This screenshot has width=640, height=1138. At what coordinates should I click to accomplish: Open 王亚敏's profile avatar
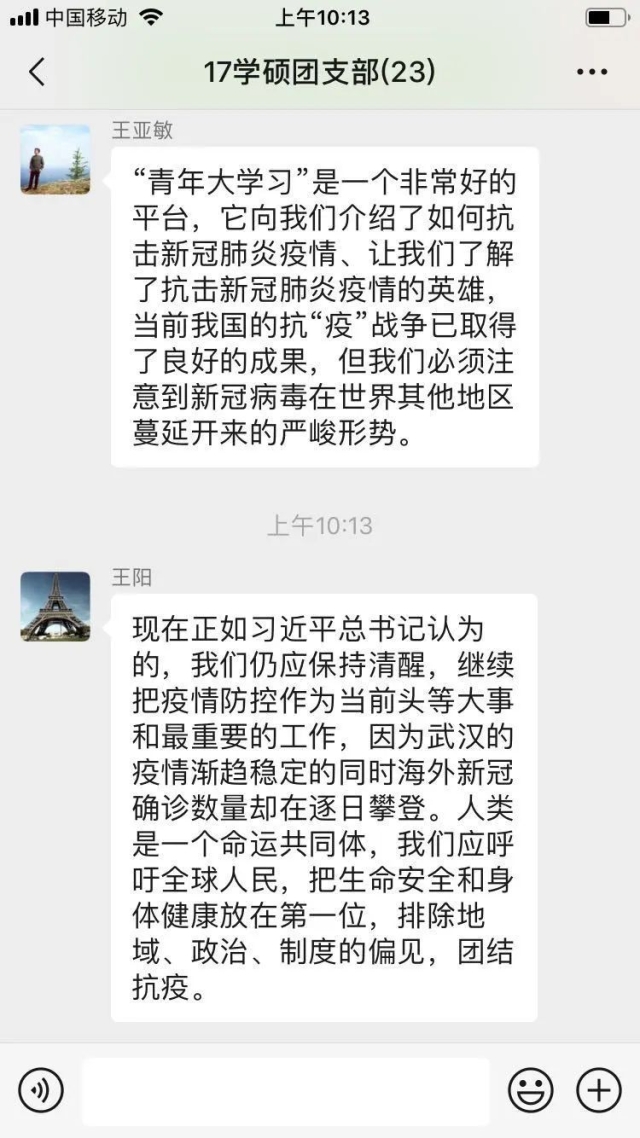55,159
